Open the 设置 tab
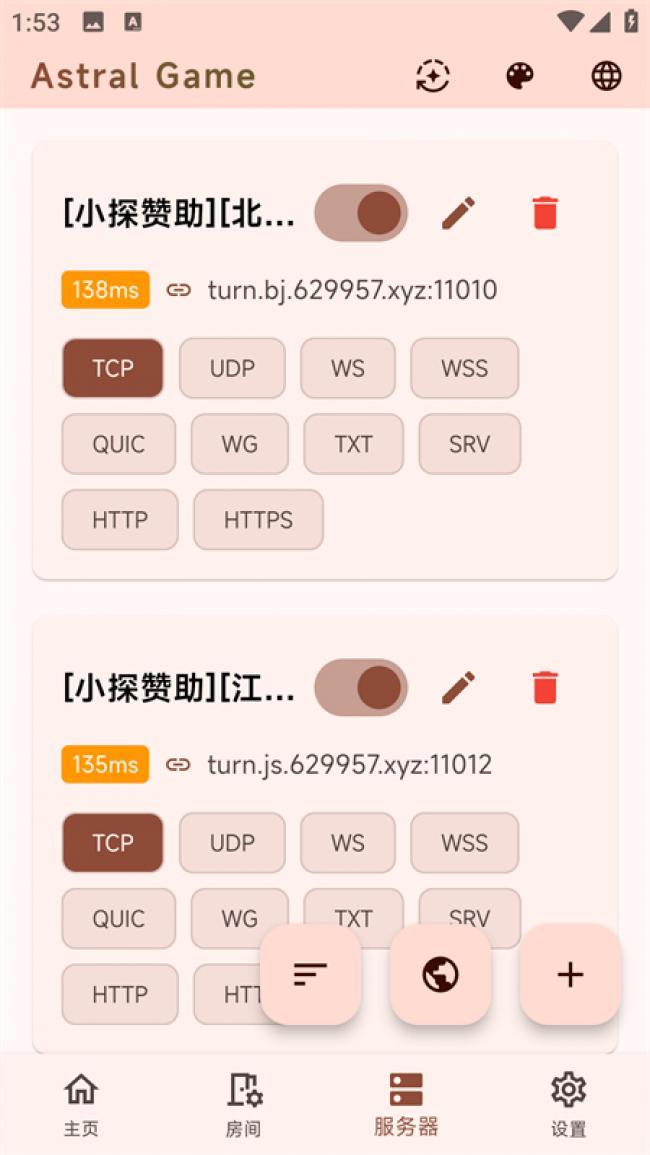 (568, 1104)
